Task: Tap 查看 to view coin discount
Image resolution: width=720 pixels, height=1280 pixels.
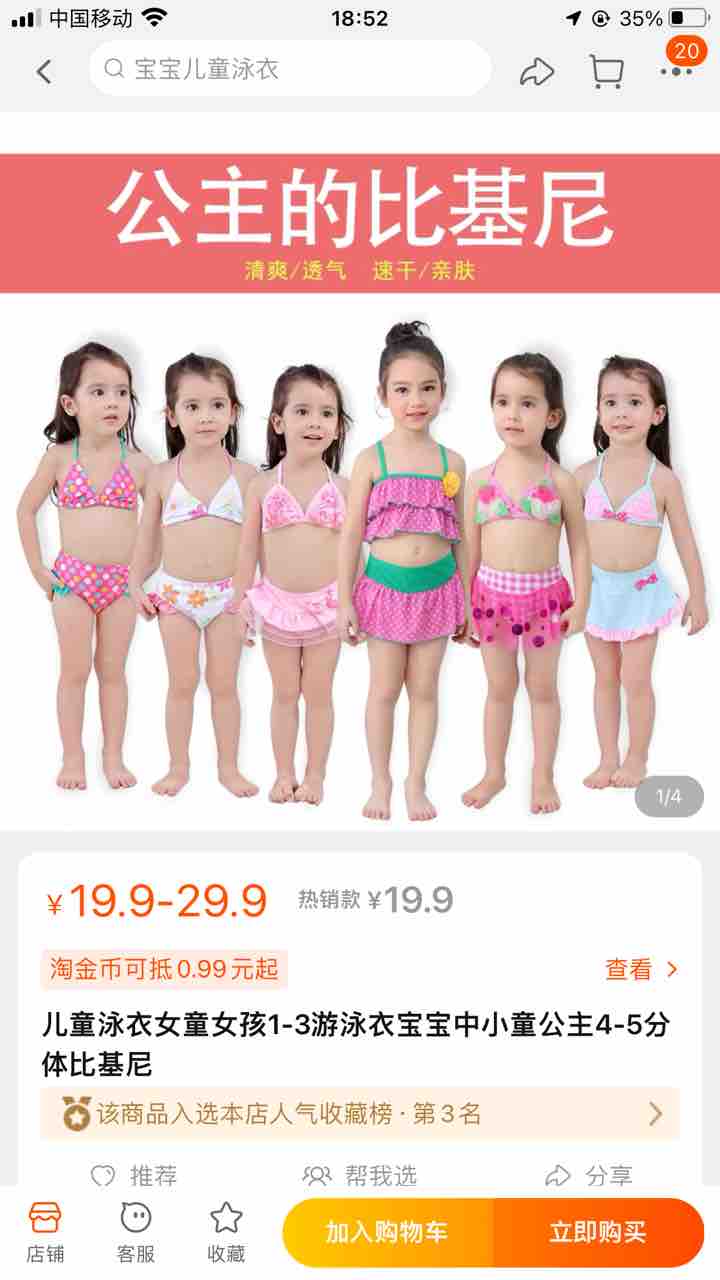Action: click(x=640, y=969)
